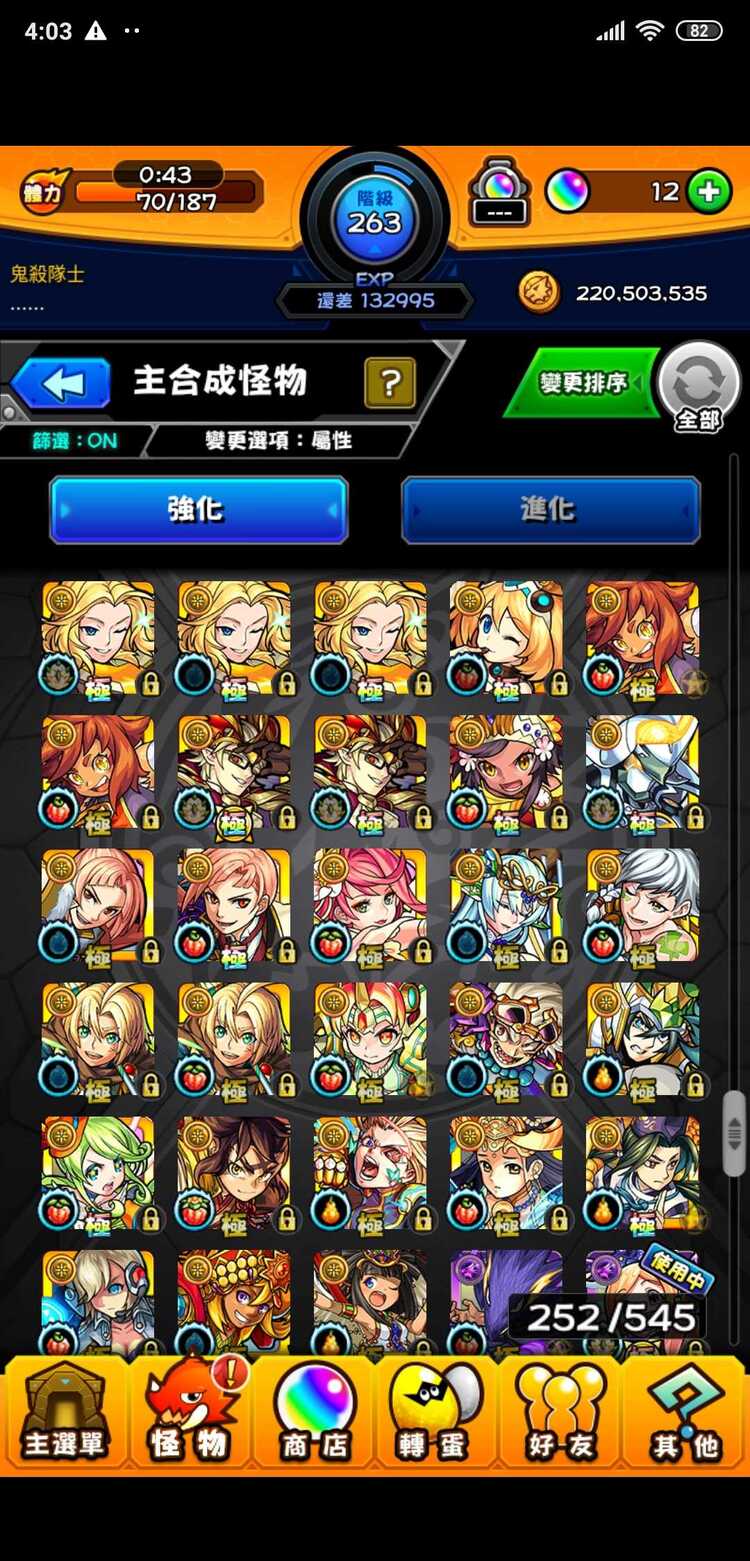The image size is (750, 1561).
Task: Add orbs with the green plus button
Action: pos(708,191)
